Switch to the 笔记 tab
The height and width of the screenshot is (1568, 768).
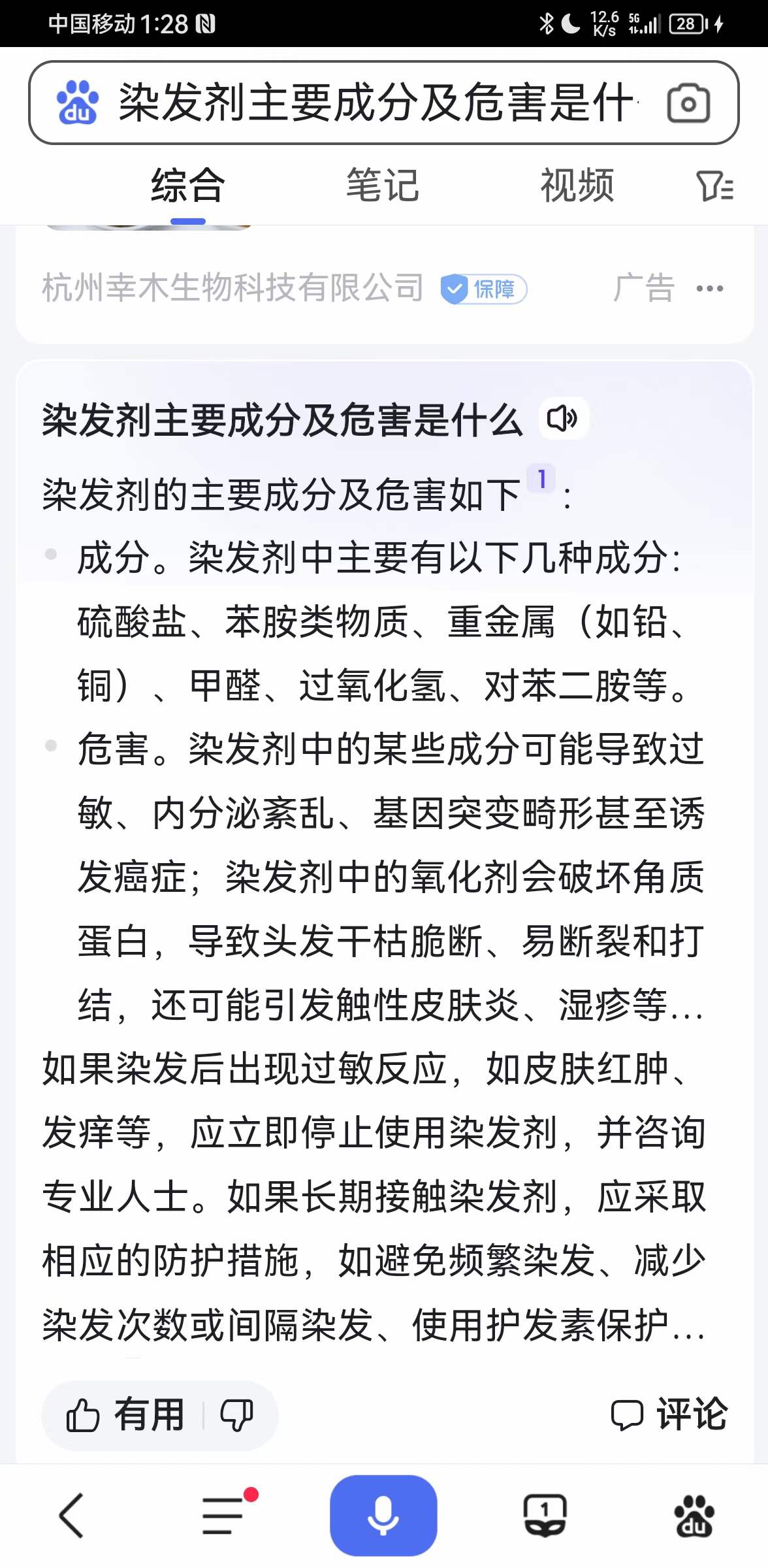pyautogui.click(x=383, y=185)
